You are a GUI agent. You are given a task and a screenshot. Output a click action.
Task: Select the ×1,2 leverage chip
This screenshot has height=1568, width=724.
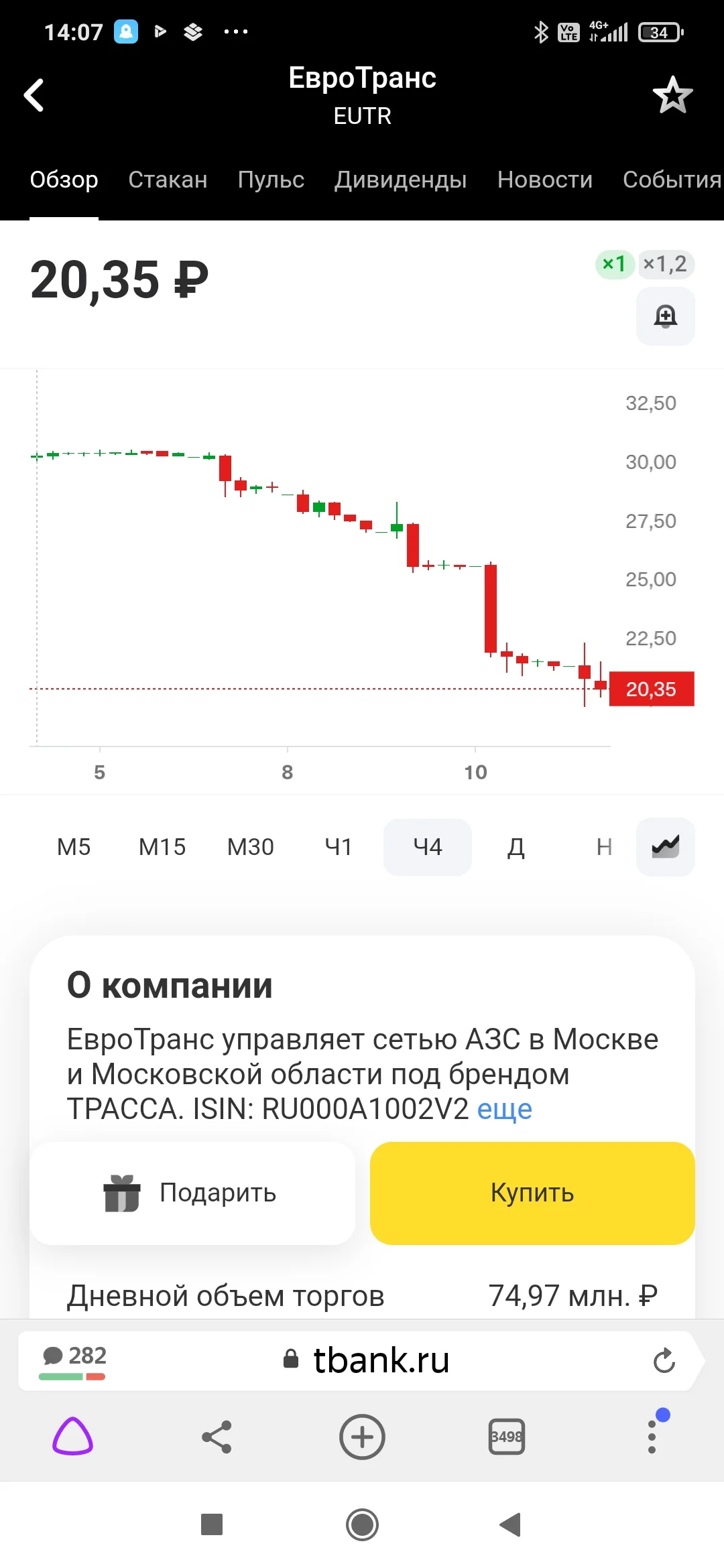(665, 264)
